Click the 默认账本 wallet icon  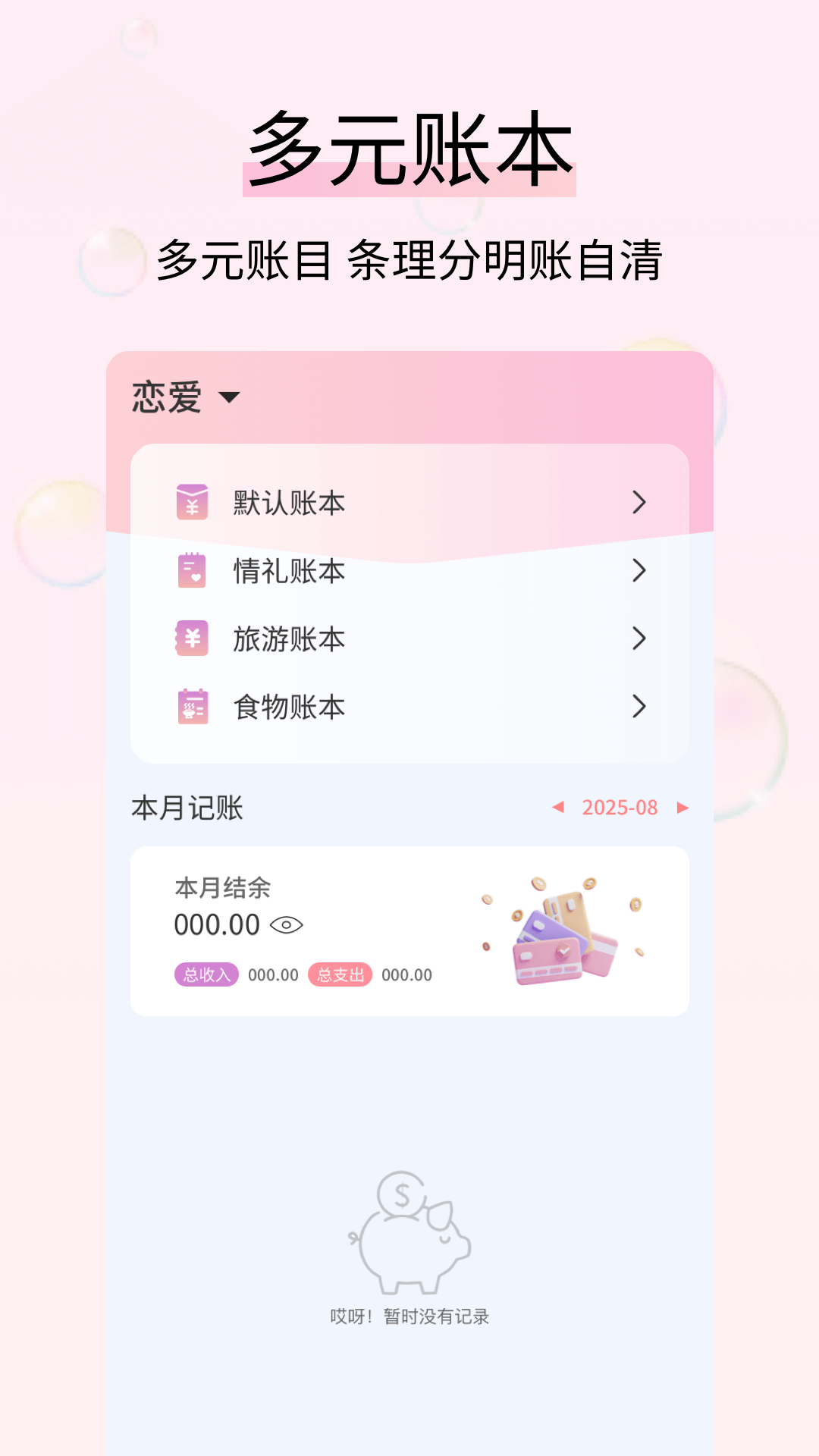pos(192,502)
